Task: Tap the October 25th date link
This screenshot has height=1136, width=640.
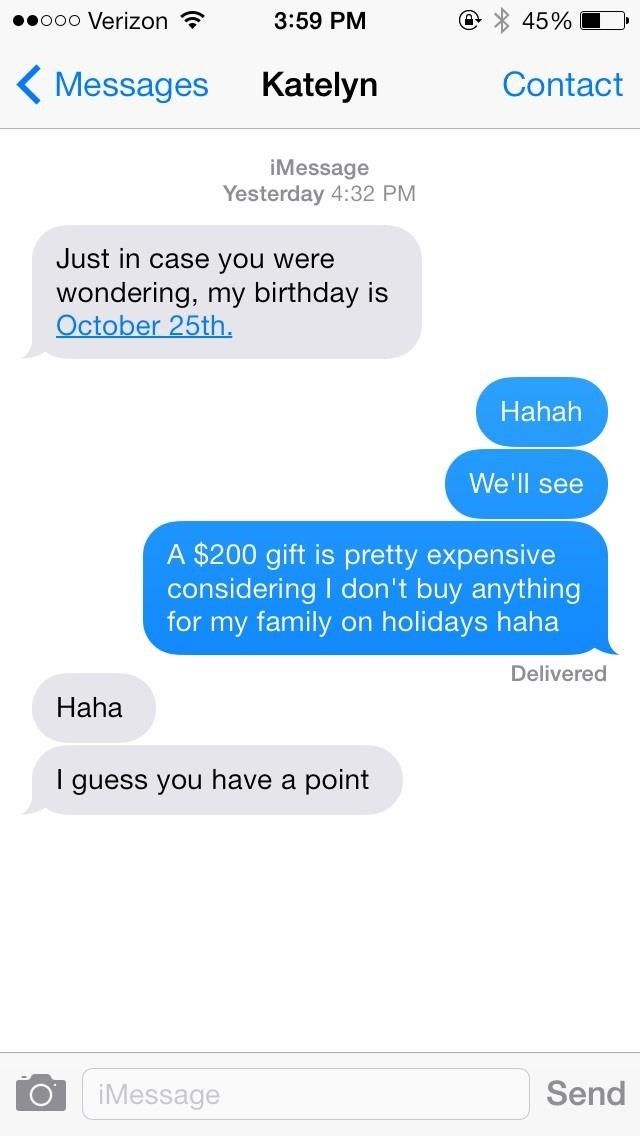Action: [x=144, y=326]
